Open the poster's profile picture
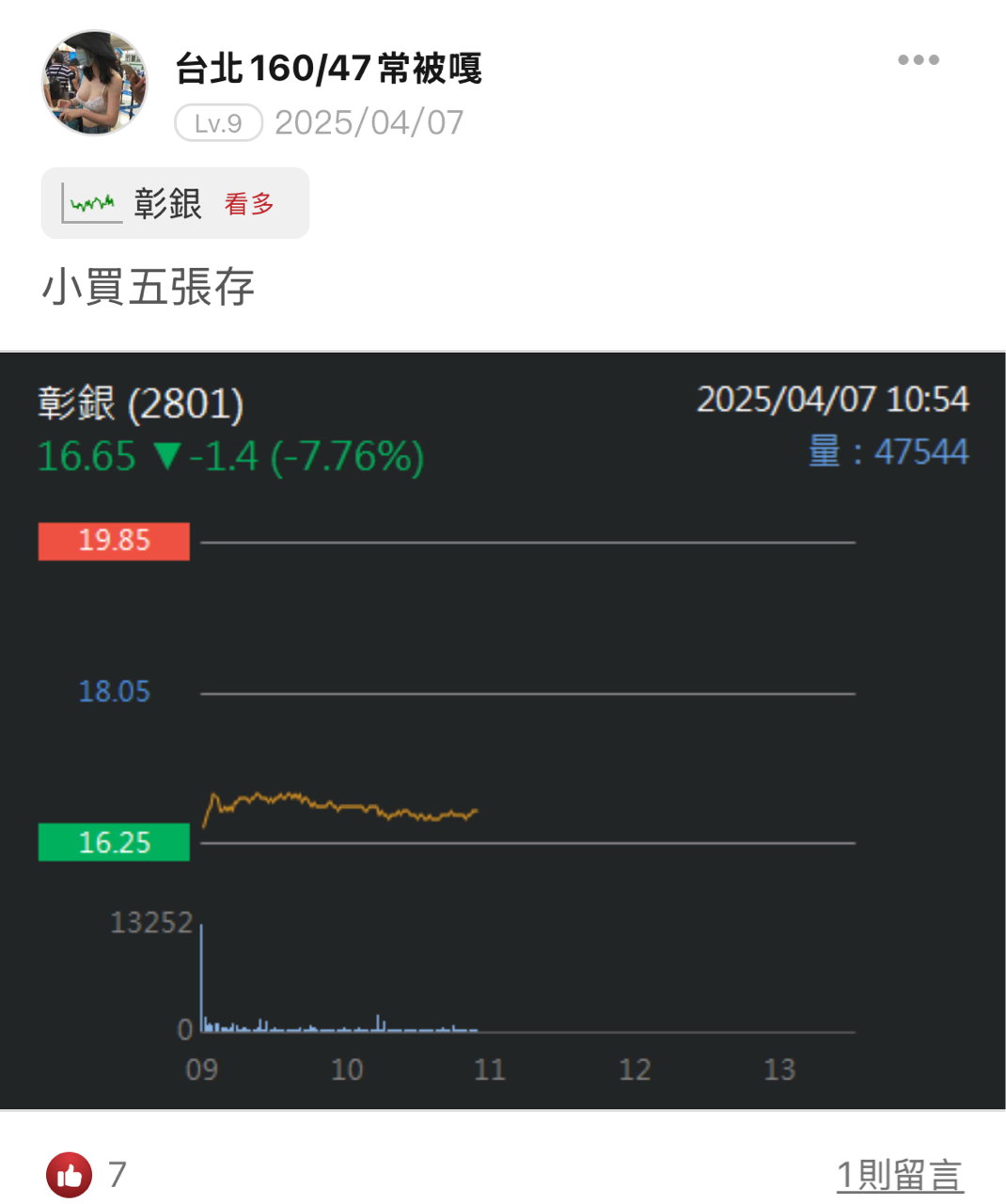Viewport: 1006px width, 1204px height. coord(95,83)
